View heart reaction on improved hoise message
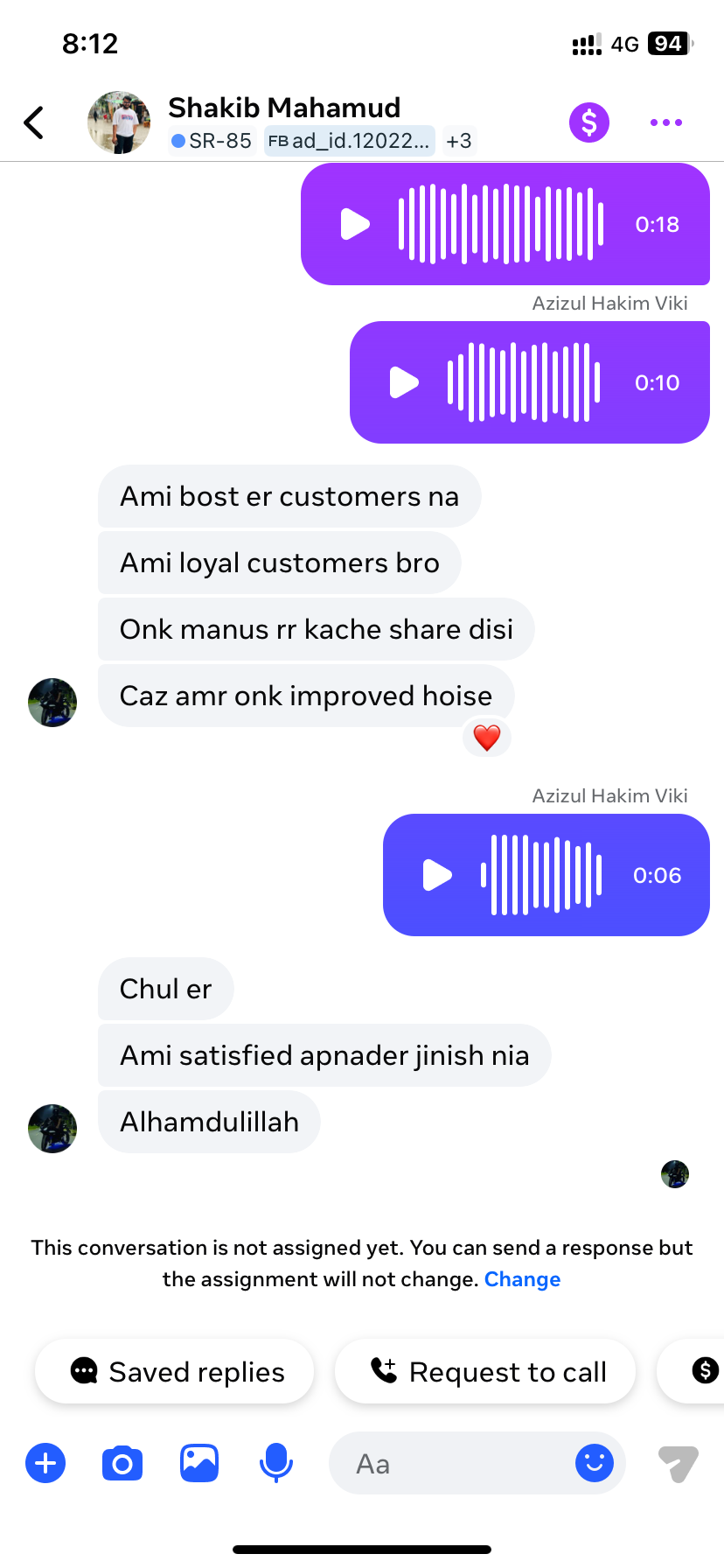Viewport: 724px width, 1568px height. pos(487,738)
